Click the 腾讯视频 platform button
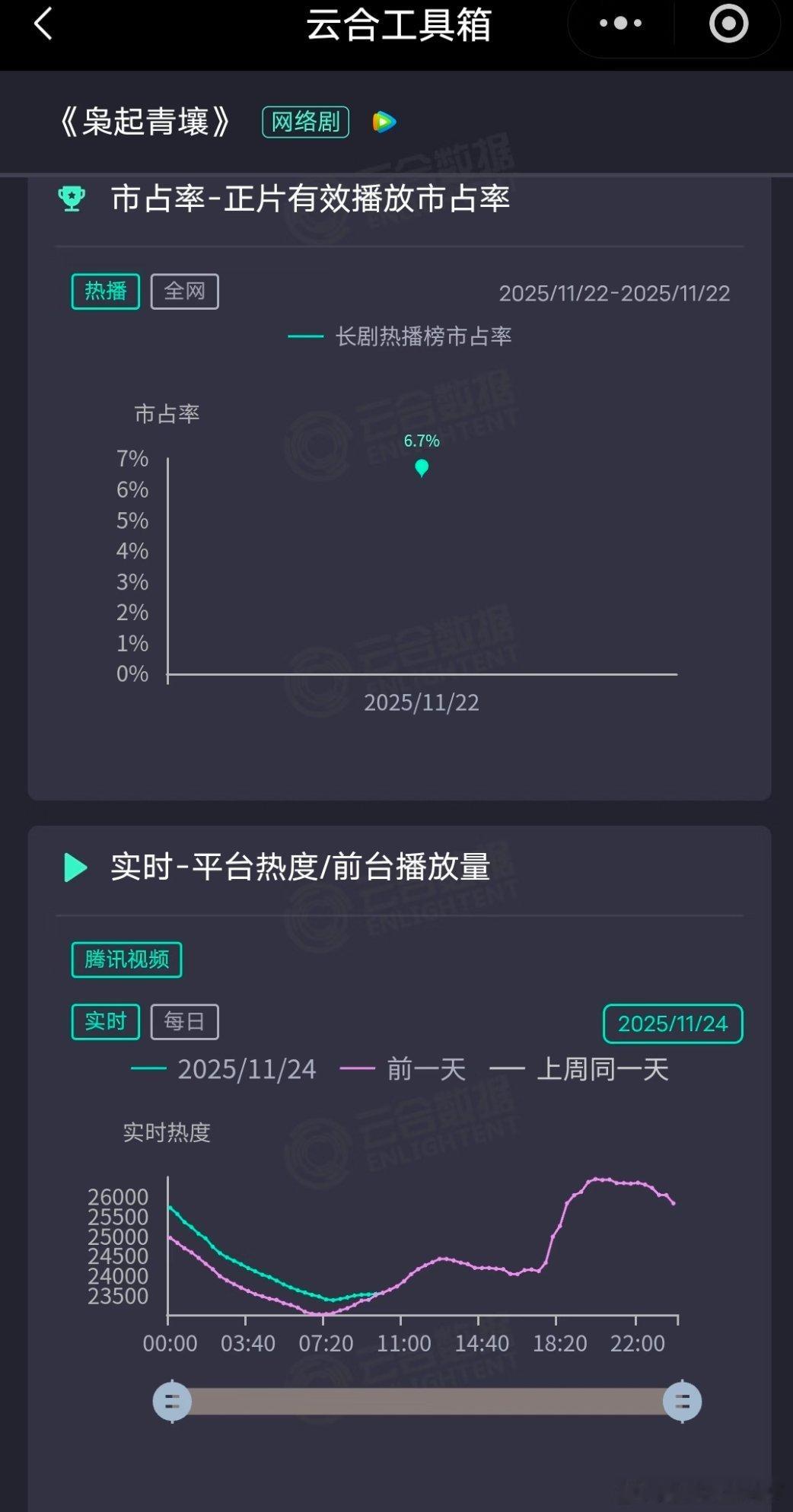Viewport: 793px width, 1512px height. click(126, 960)
